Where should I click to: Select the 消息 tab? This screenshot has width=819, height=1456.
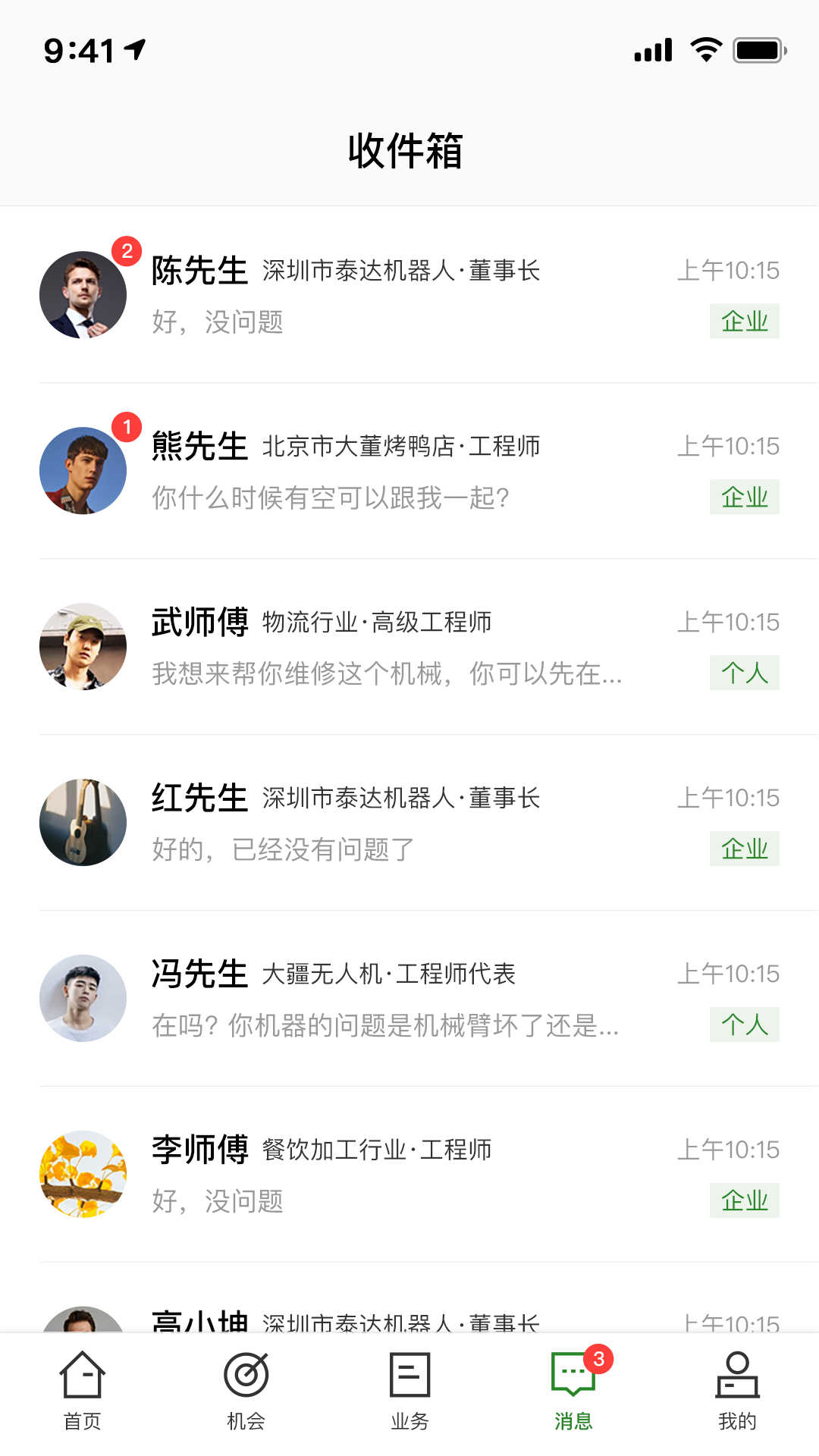coord(573,1392)
